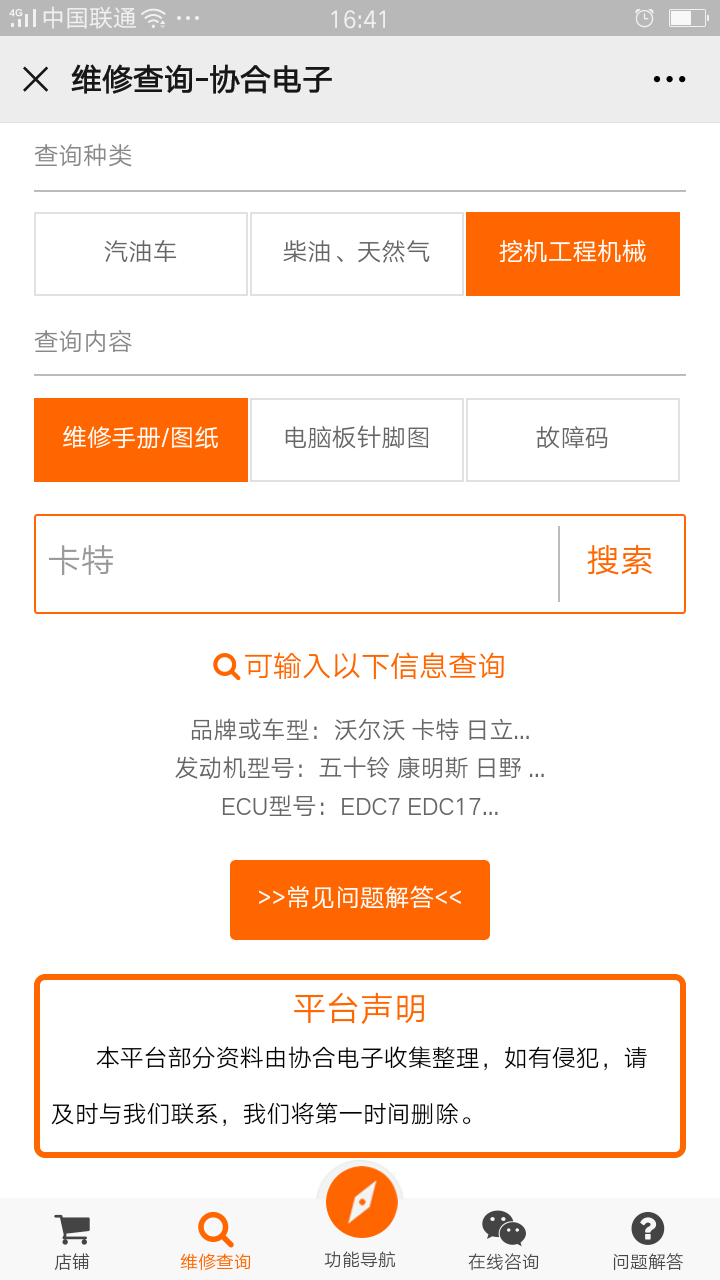Viewport: 720px width, 1280px height.
Task: Focus the 卡特 search text field
Action: point(297,564)
